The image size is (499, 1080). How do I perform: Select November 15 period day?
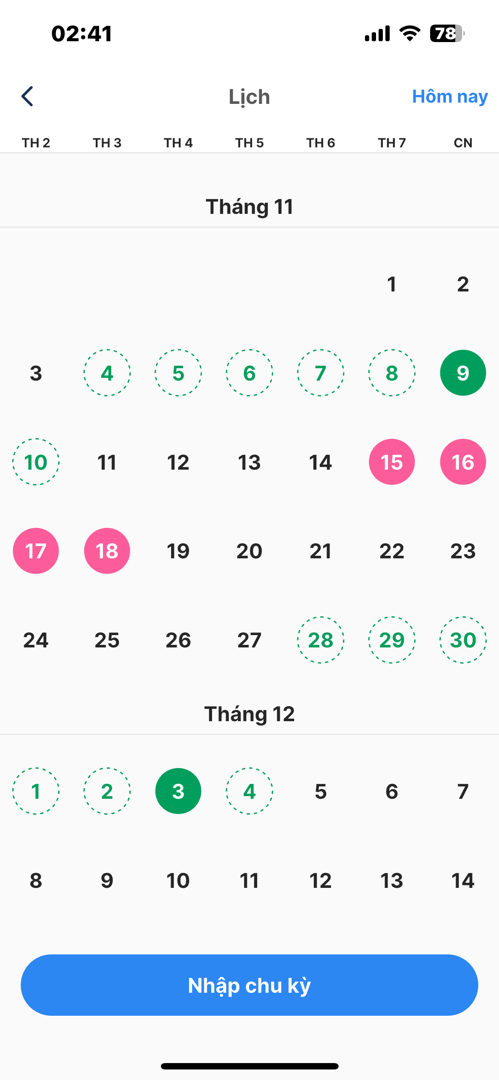391,462
